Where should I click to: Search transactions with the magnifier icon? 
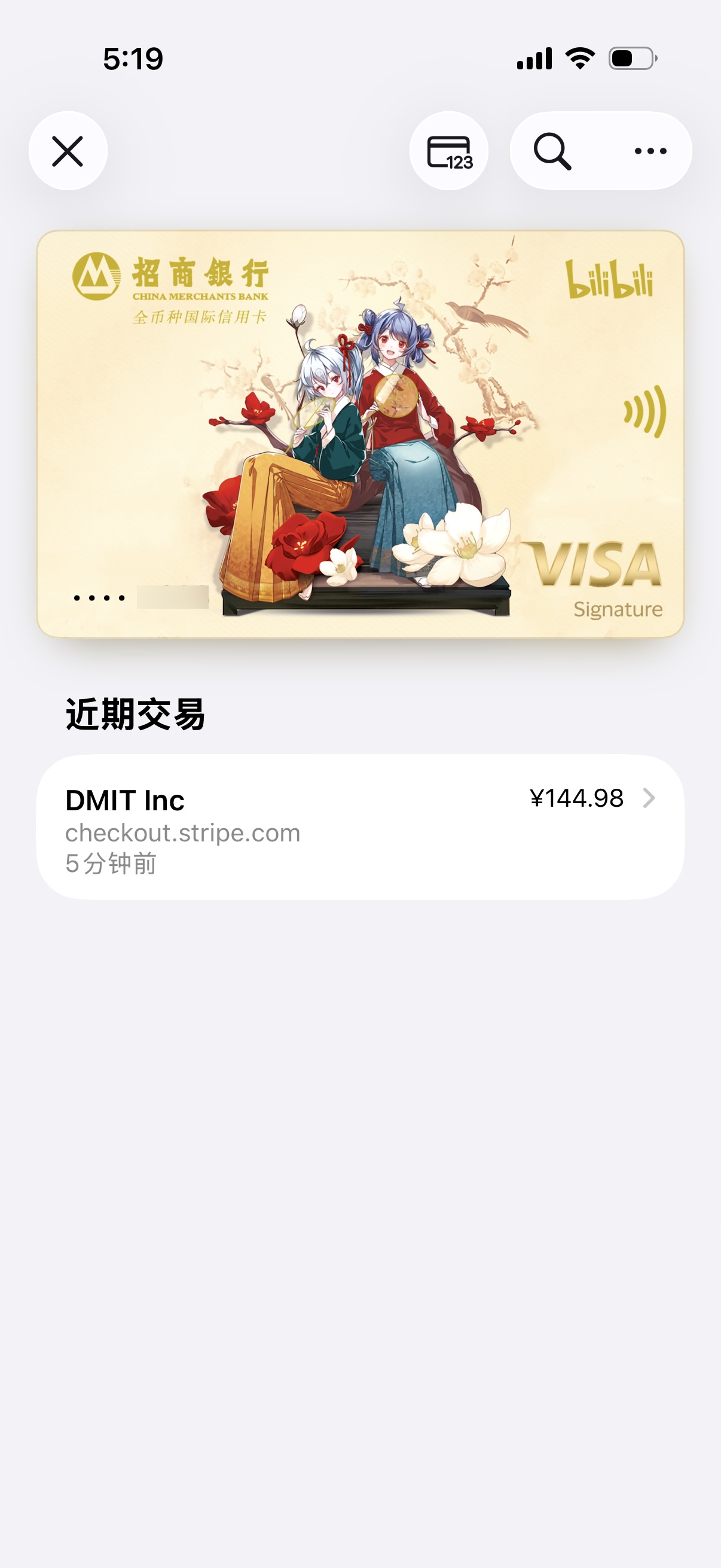point(552,151)
